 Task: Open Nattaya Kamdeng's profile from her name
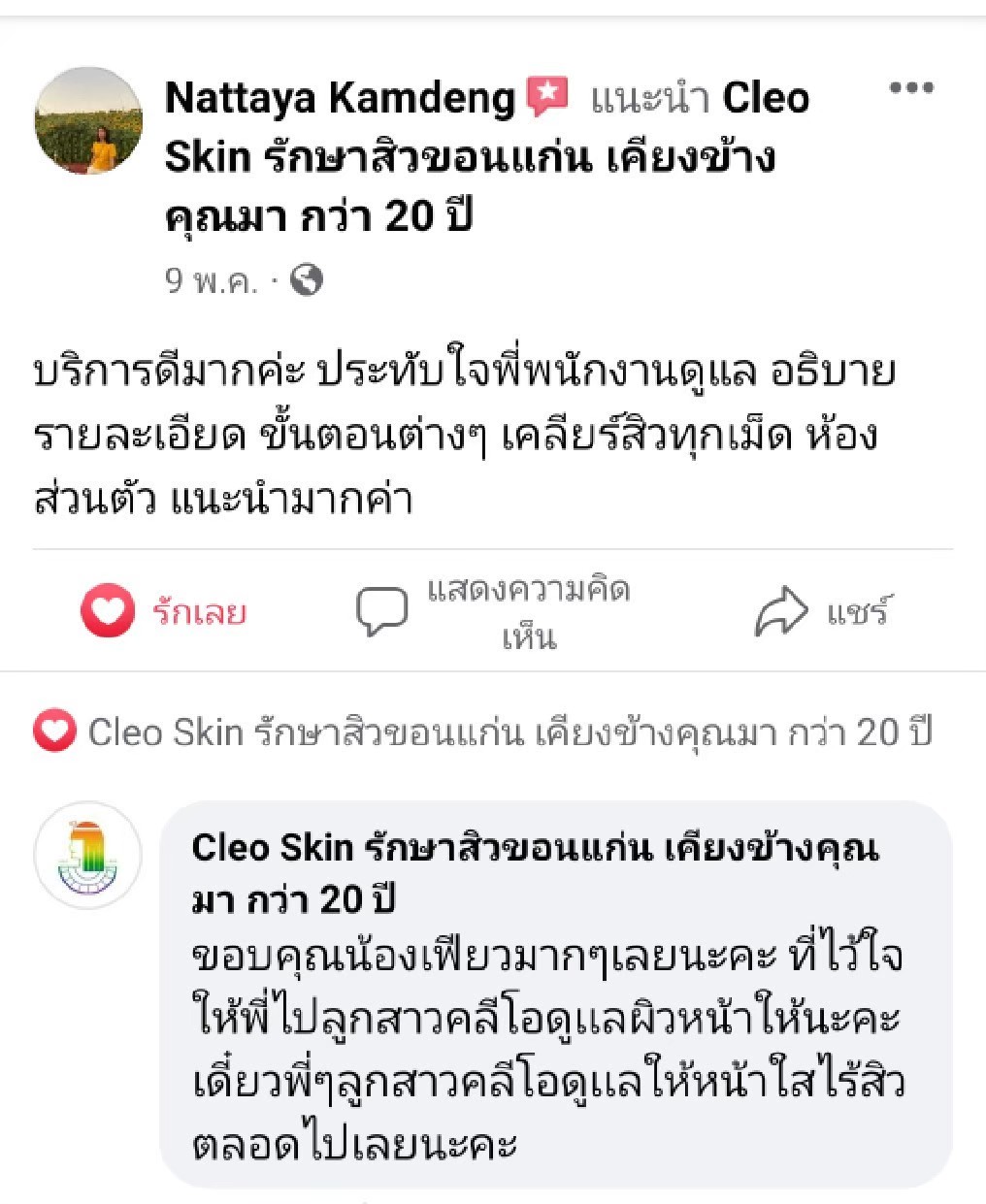340,96
